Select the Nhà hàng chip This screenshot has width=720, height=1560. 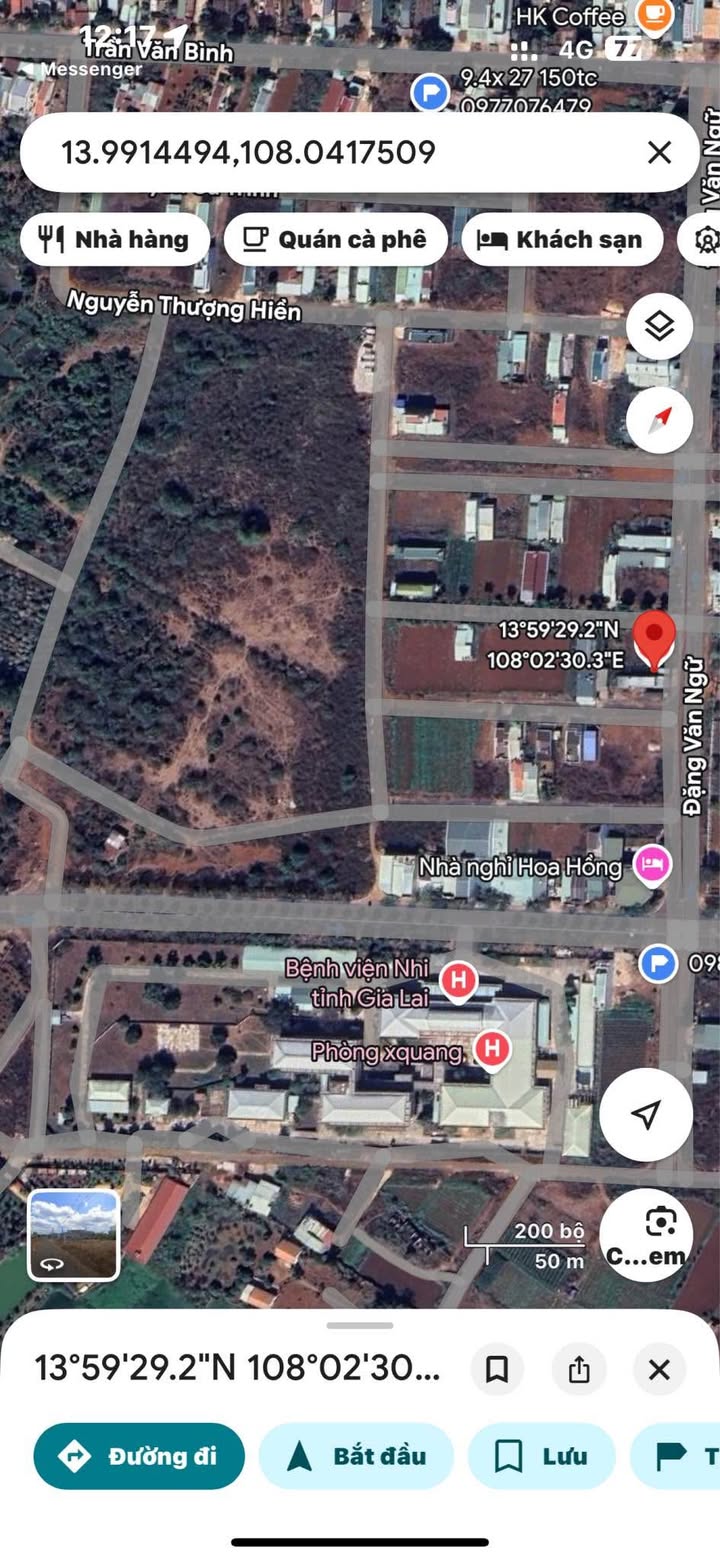coord(115,240)
